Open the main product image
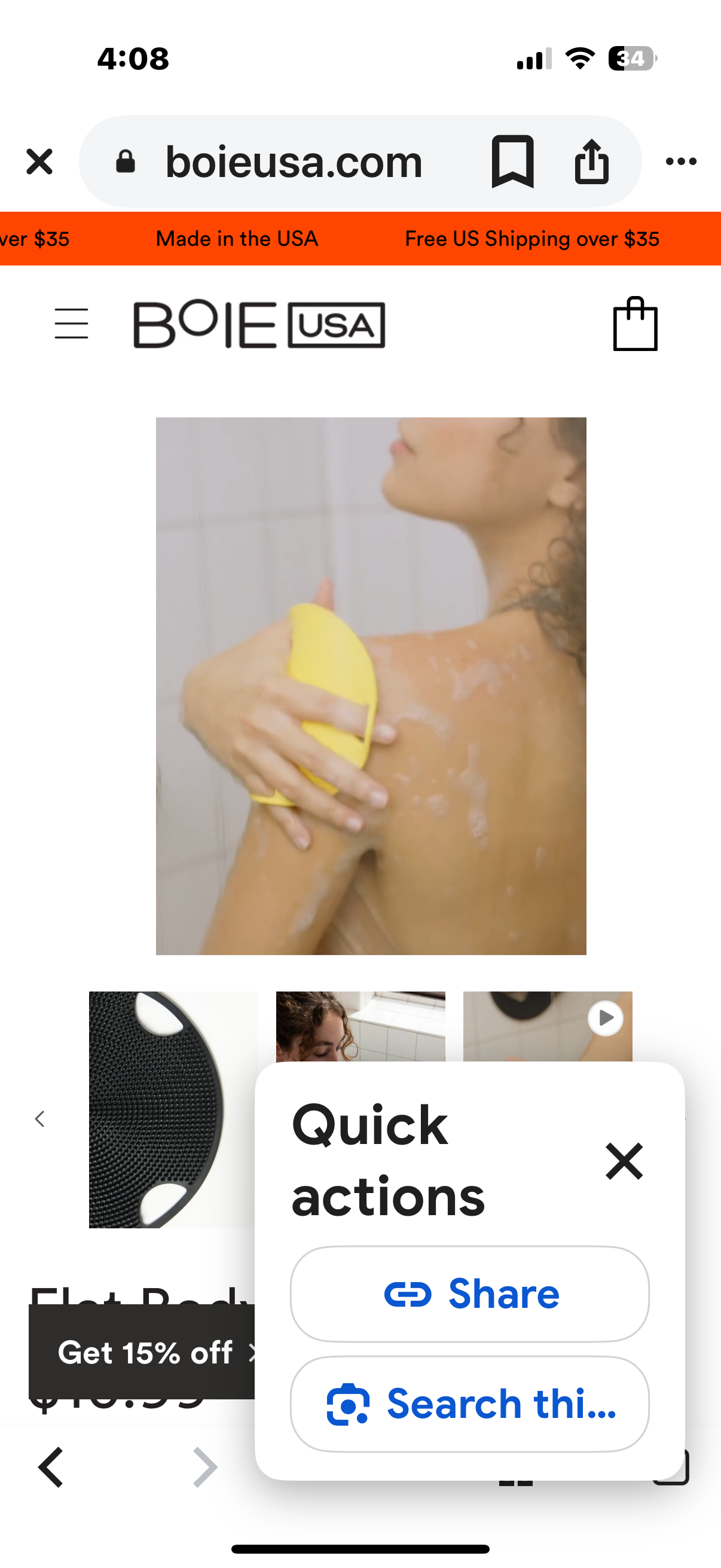This screenshot has width=721, height=1568. (371, 685)
